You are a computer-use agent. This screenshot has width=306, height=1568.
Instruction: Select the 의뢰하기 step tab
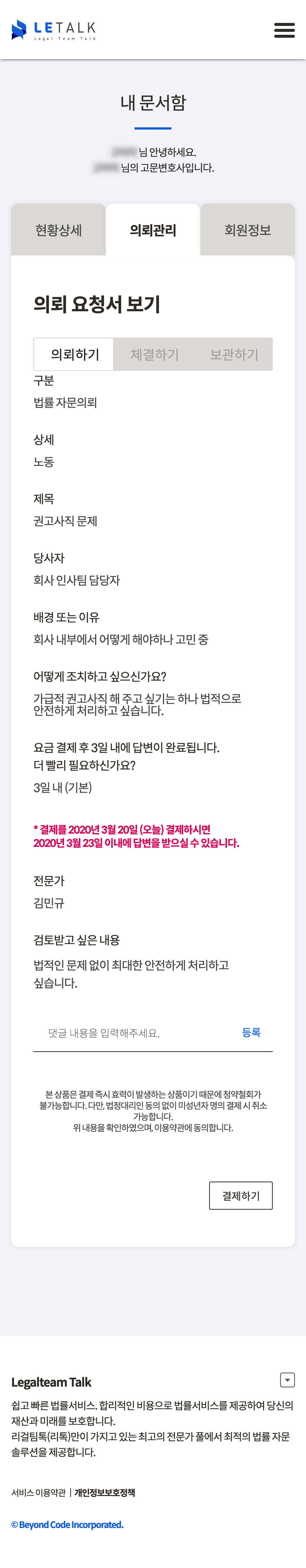pos(74,354)
